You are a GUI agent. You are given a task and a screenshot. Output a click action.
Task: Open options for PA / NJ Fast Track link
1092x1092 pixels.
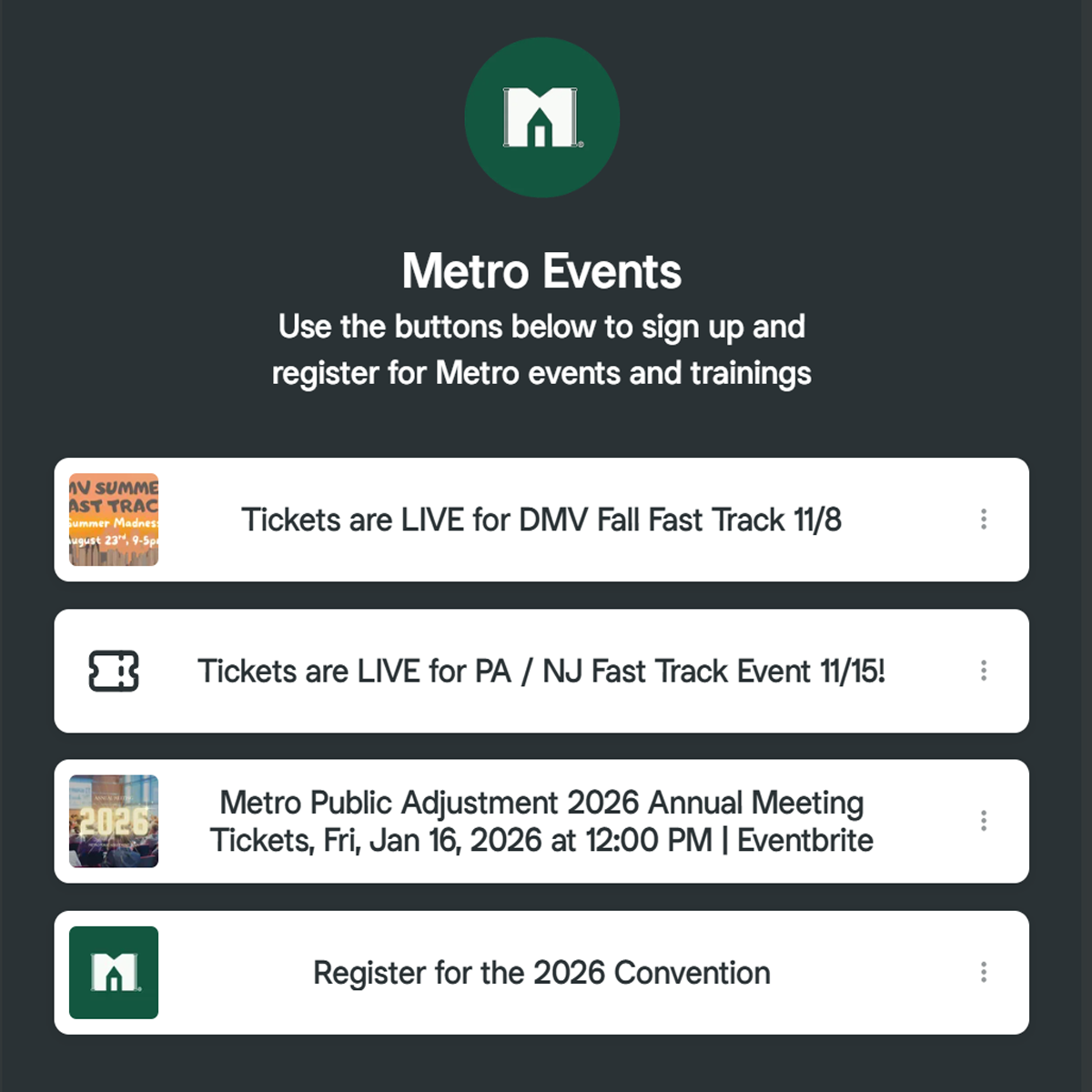(983, 671)
